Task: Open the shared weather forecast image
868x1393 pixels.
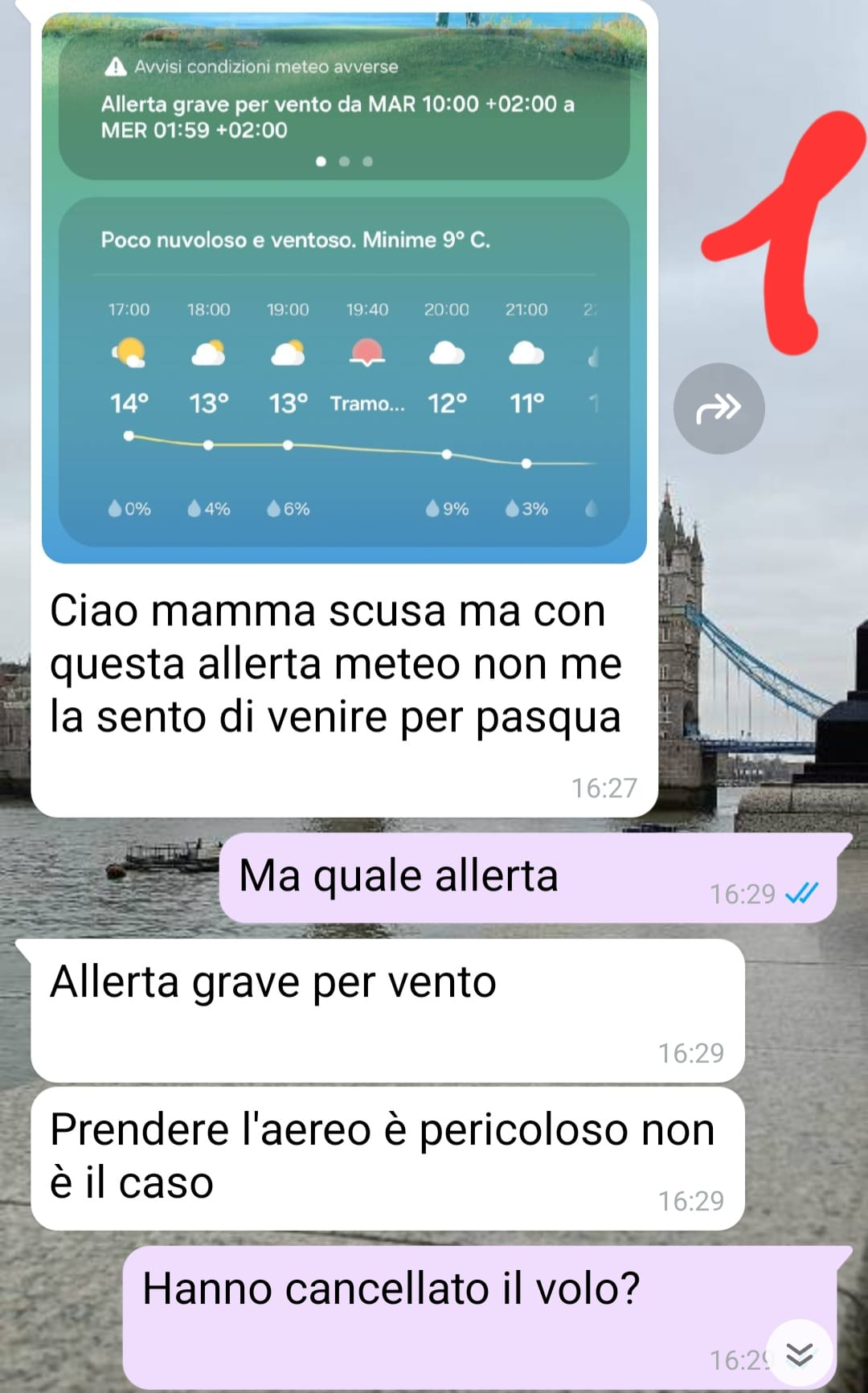Action: pos(344,322)
